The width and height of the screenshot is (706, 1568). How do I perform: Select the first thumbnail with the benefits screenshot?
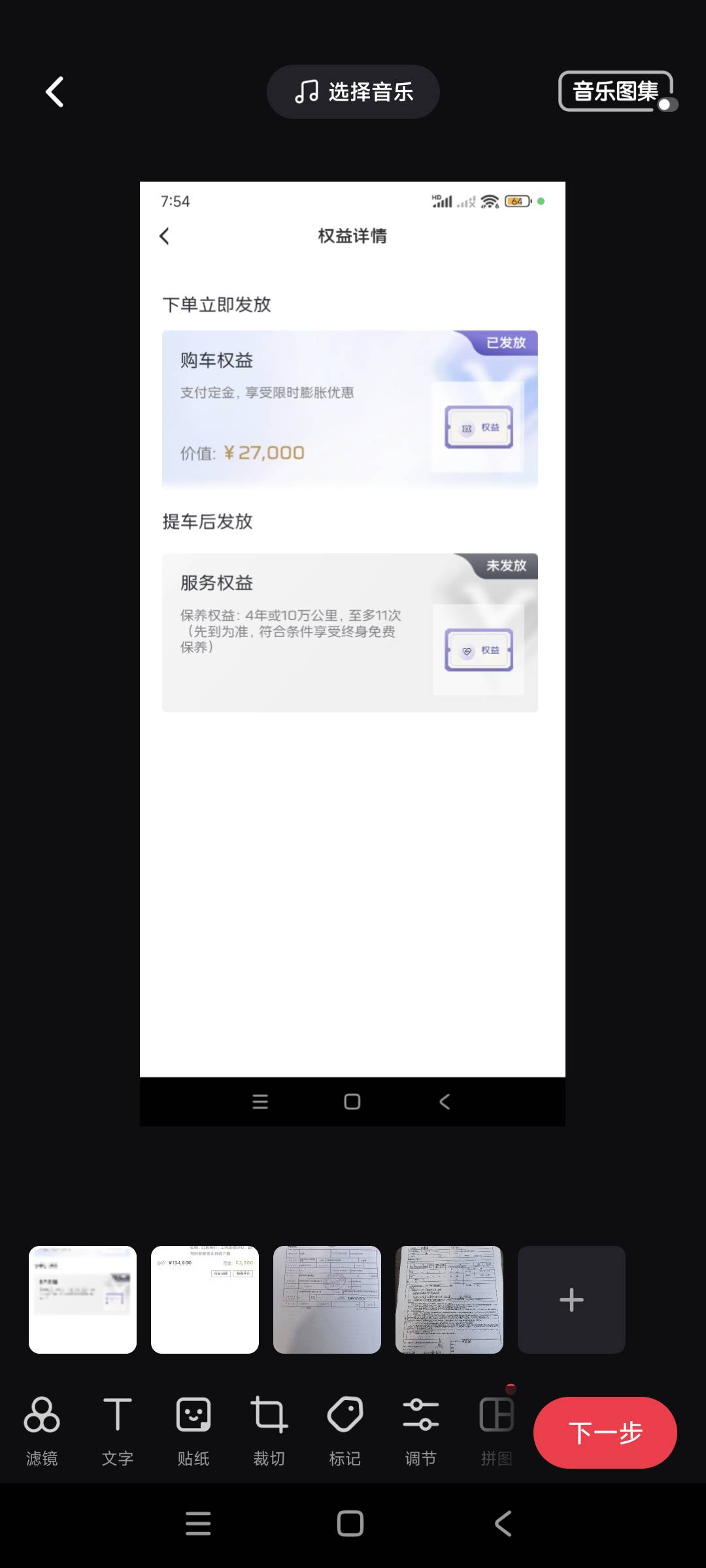(82, 1299)
